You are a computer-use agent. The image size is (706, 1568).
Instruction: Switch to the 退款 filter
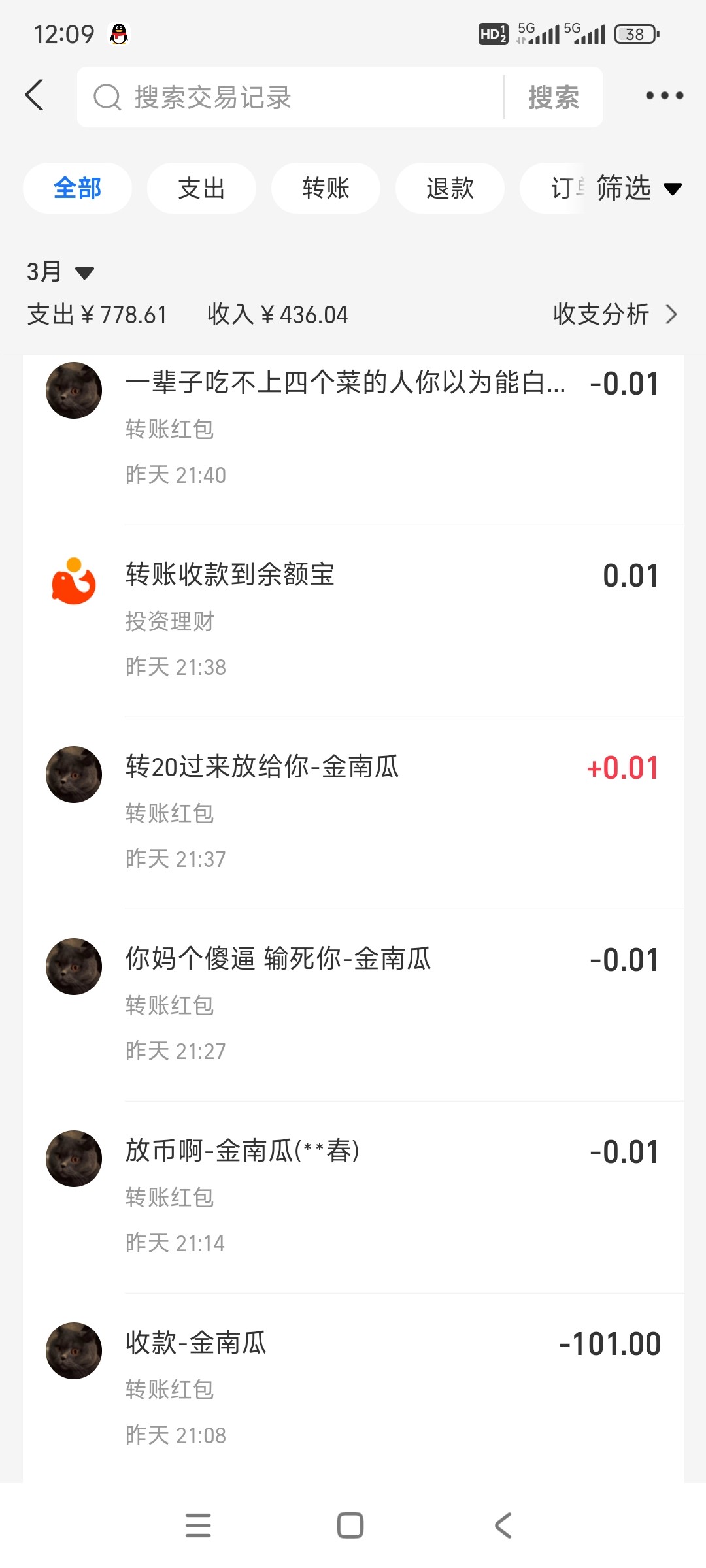[x=450, y=188]
